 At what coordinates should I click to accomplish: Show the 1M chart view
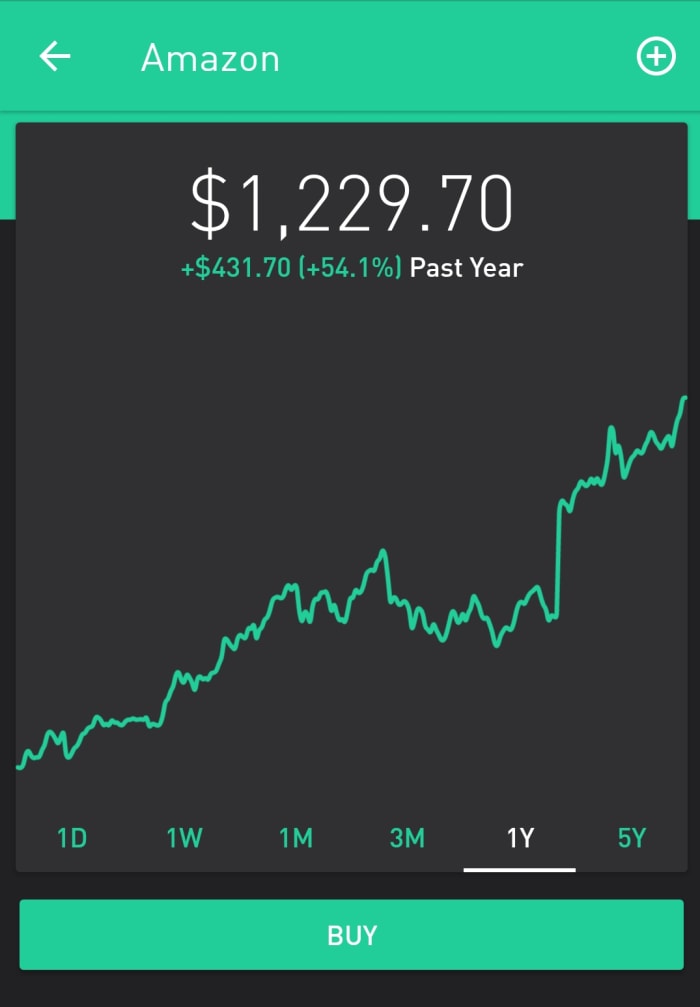click(296, 838)
